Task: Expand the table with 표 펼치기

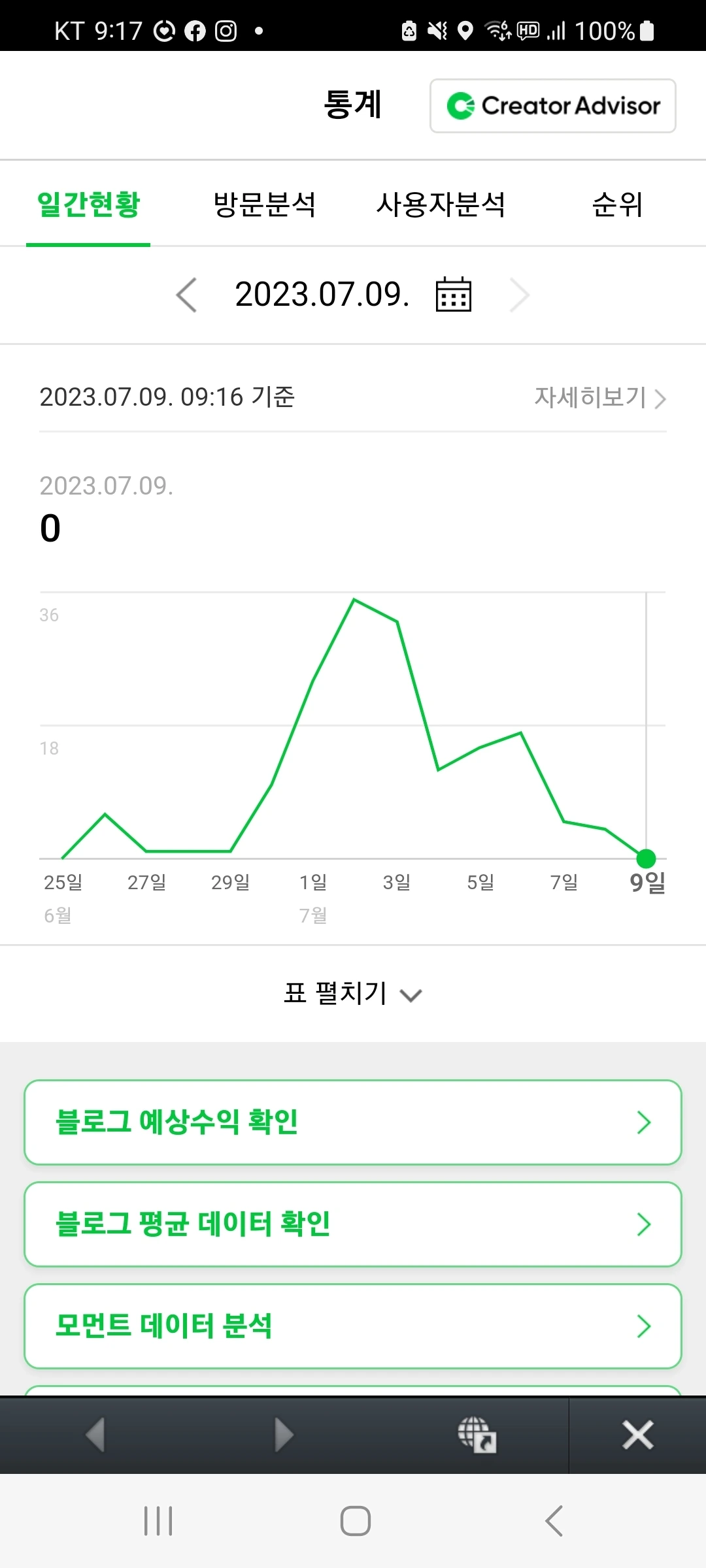Action: coord(353,994)
